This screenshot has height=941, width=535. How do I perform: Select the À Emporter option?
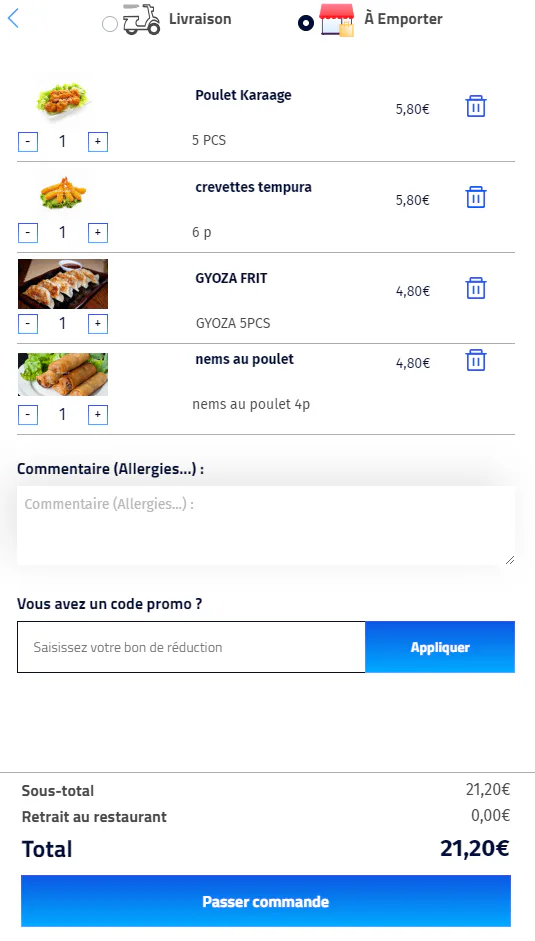306,23
